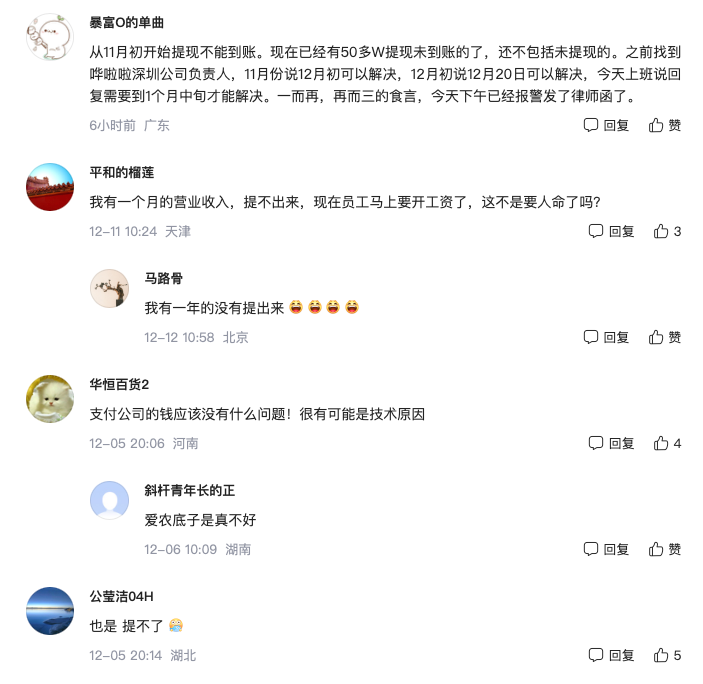Like the comment by 暴富O的单曲
703x684 pixels.
point(665,125)
